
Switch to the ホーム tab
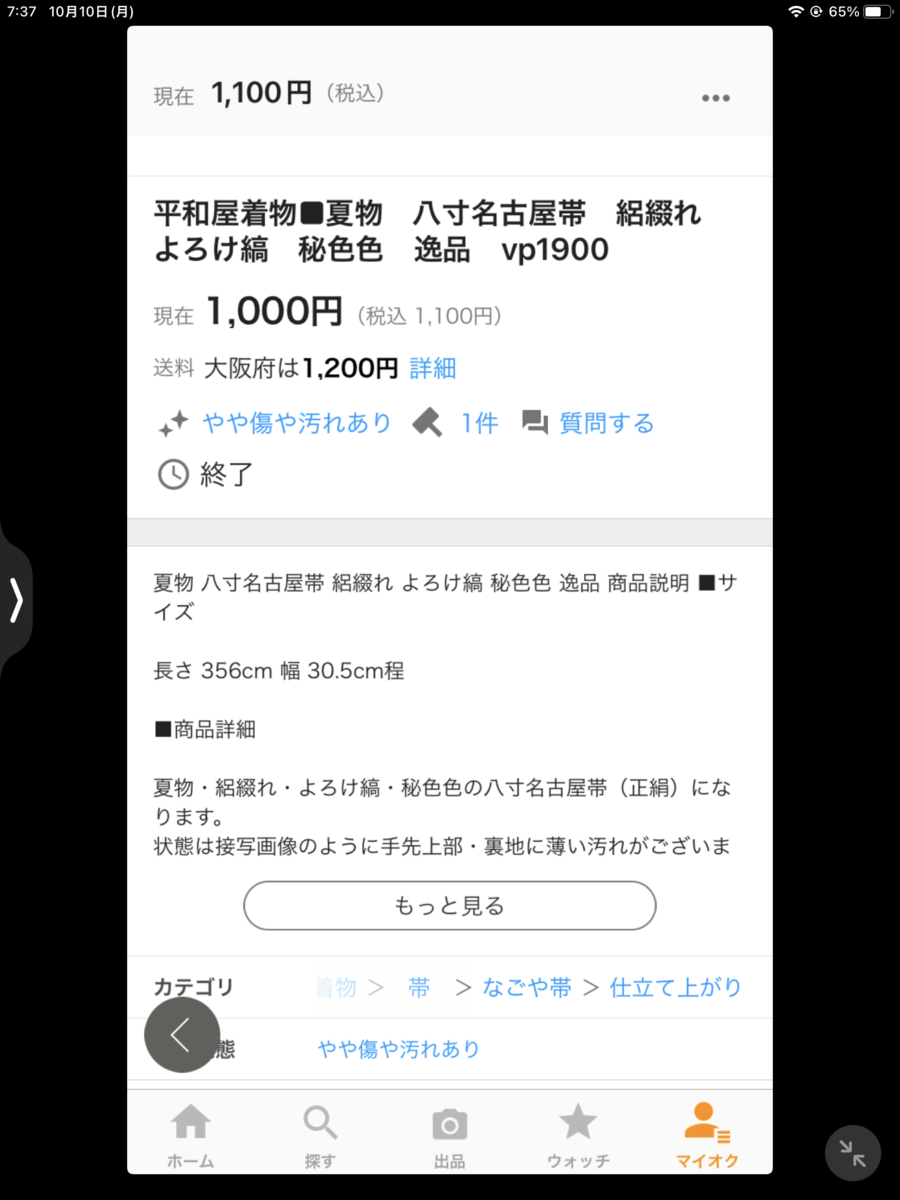coord(190,1135)
